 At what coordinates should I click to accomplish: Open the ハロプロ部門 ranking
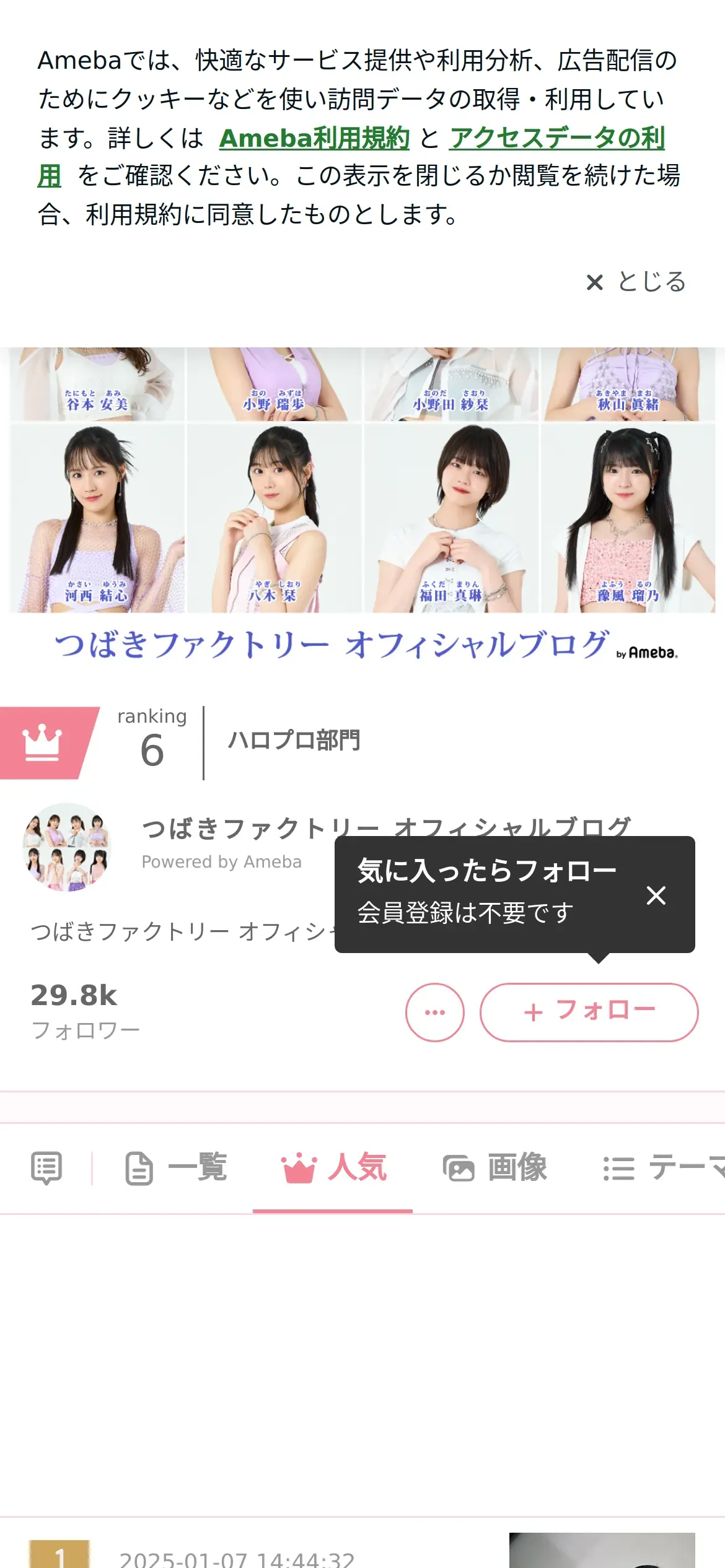pos(294,741)
